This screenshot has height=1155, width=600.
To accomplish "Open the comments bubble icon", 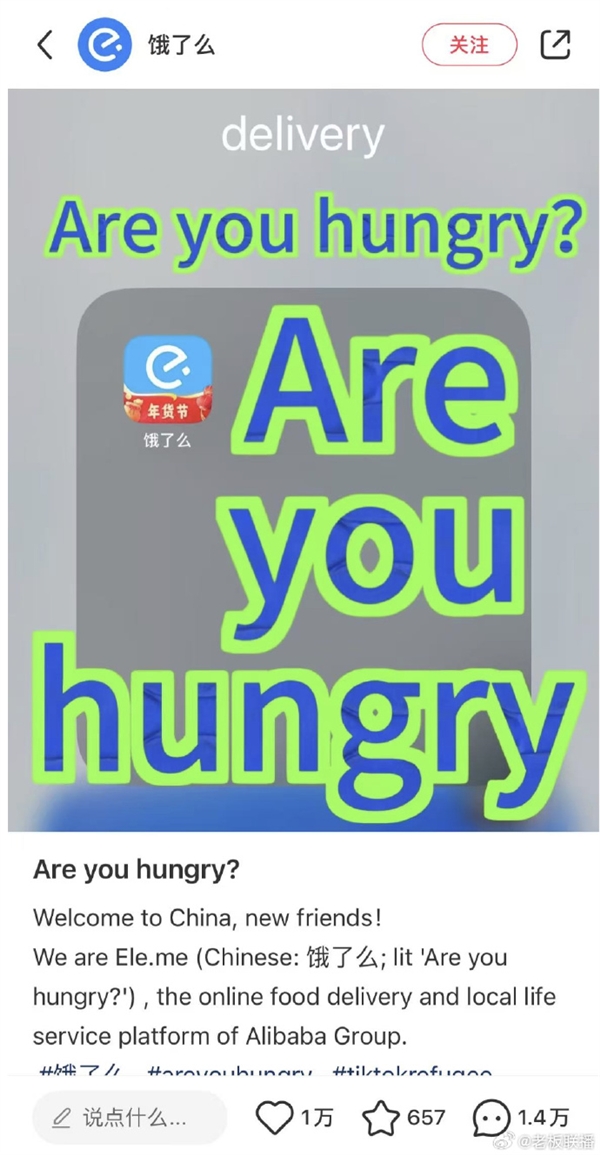I will coord(491,1117).
